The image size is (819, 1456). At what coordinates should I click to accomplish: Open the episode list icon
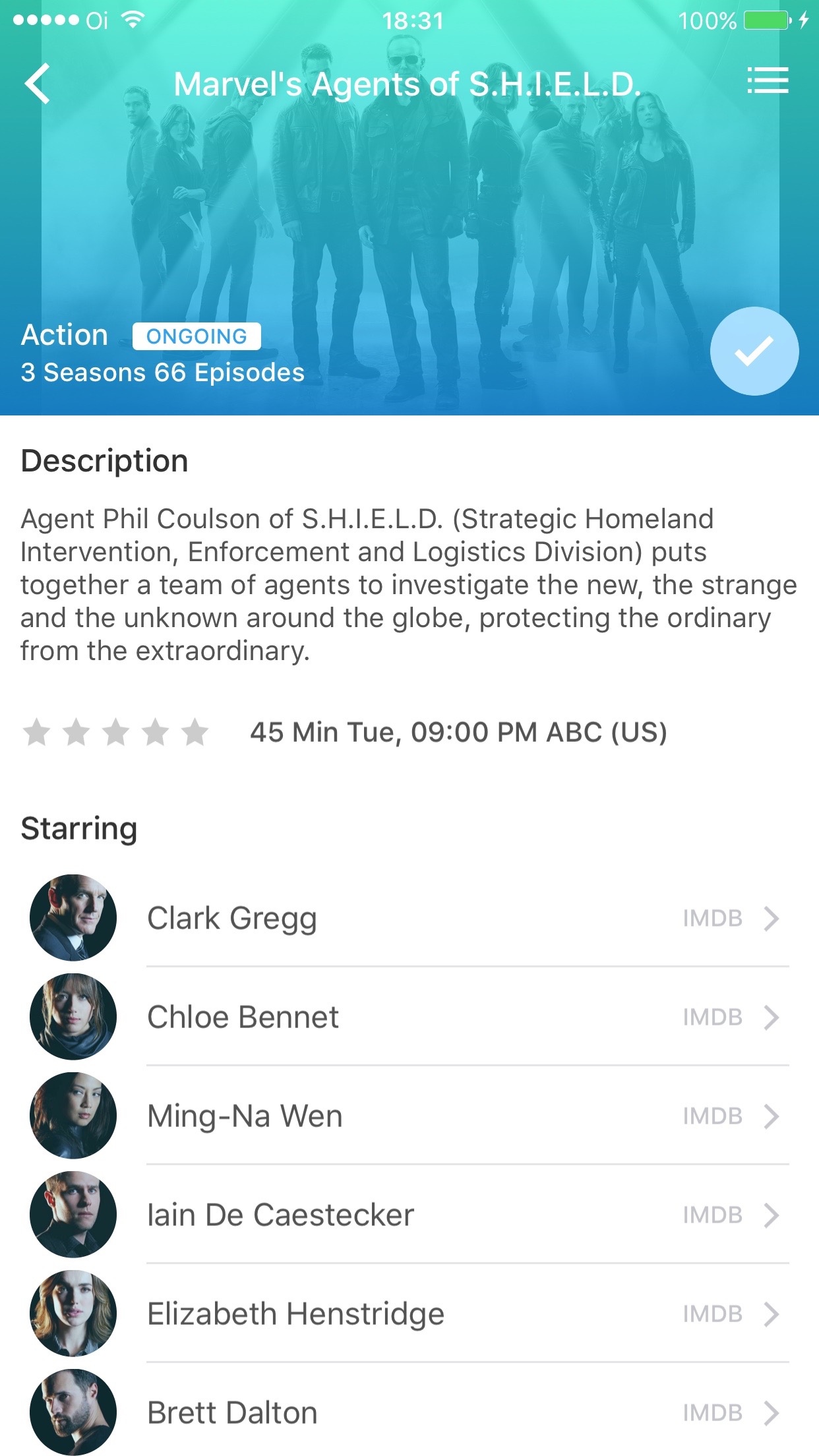coord(768,81)
